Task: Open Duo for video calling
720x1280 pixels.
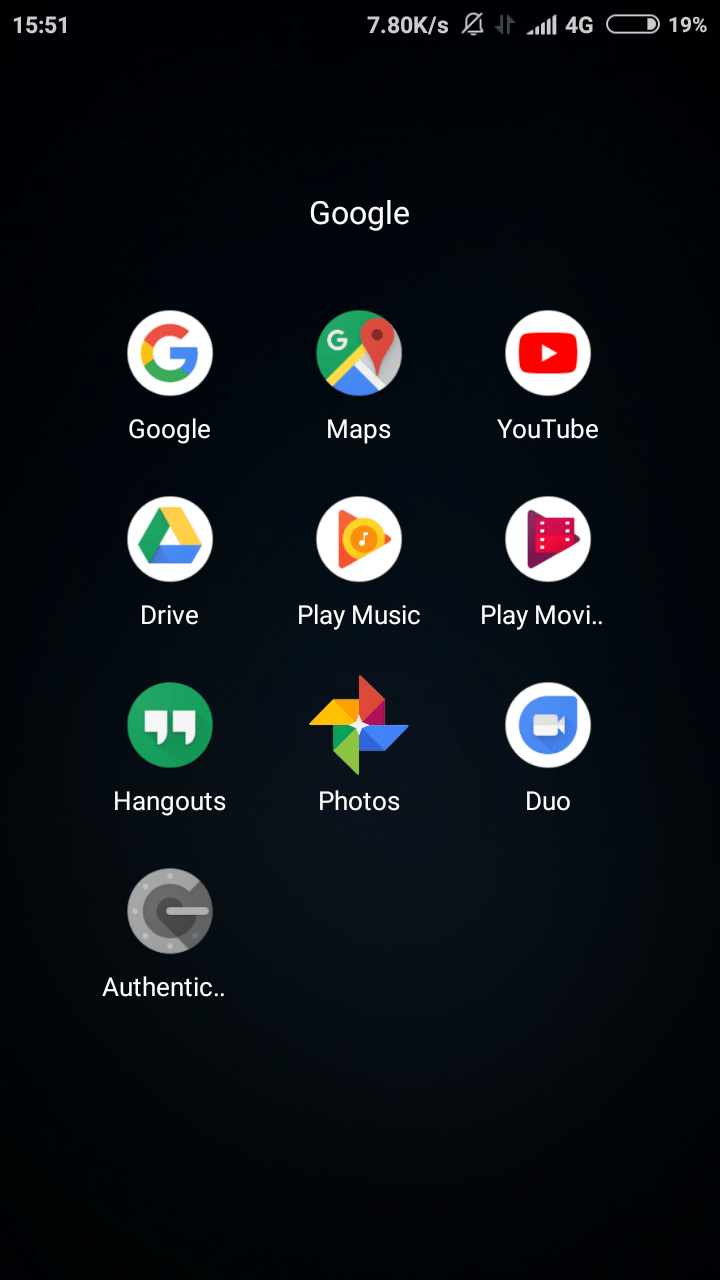Action: 547,724
